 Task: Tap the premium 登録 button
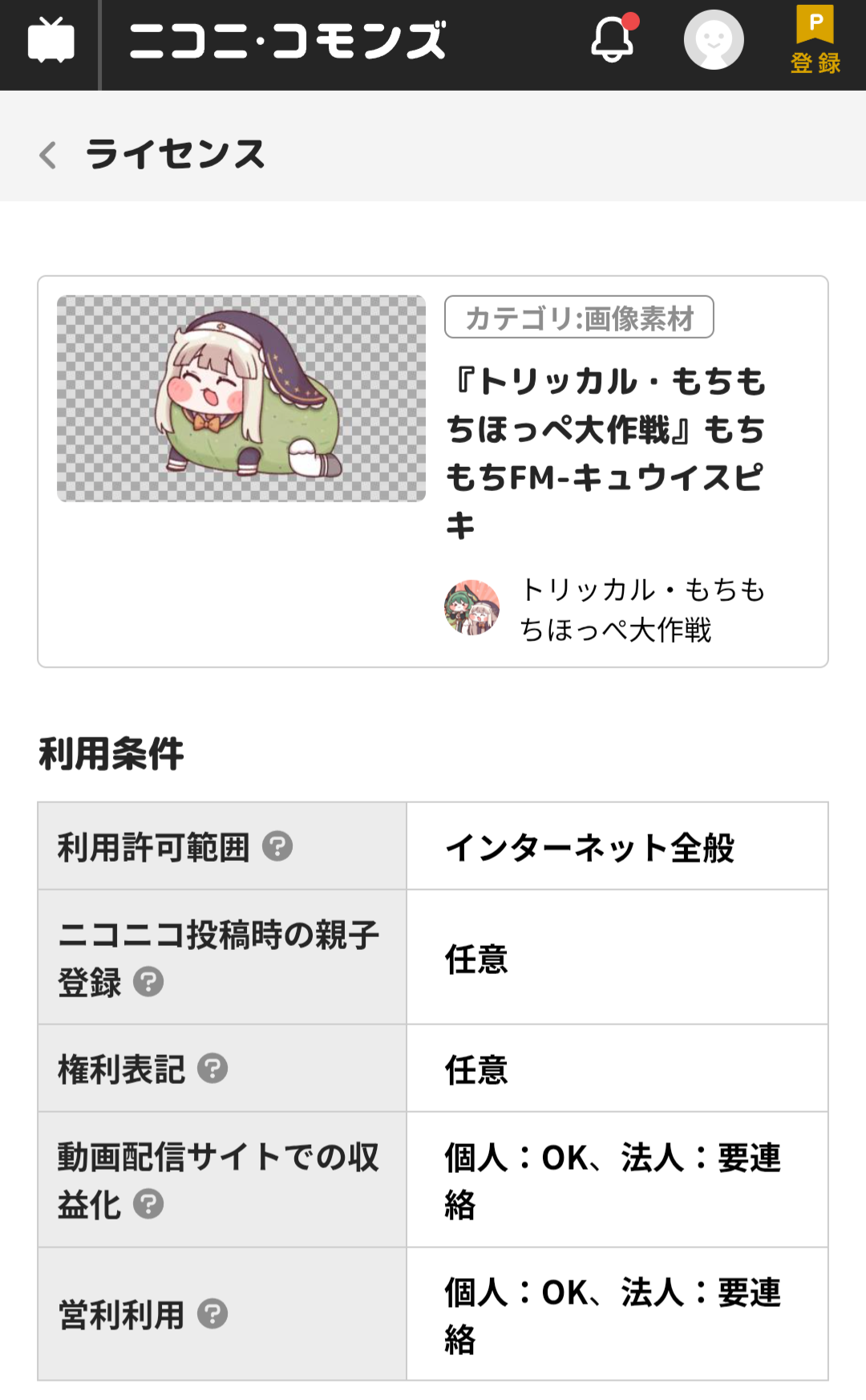815,40
